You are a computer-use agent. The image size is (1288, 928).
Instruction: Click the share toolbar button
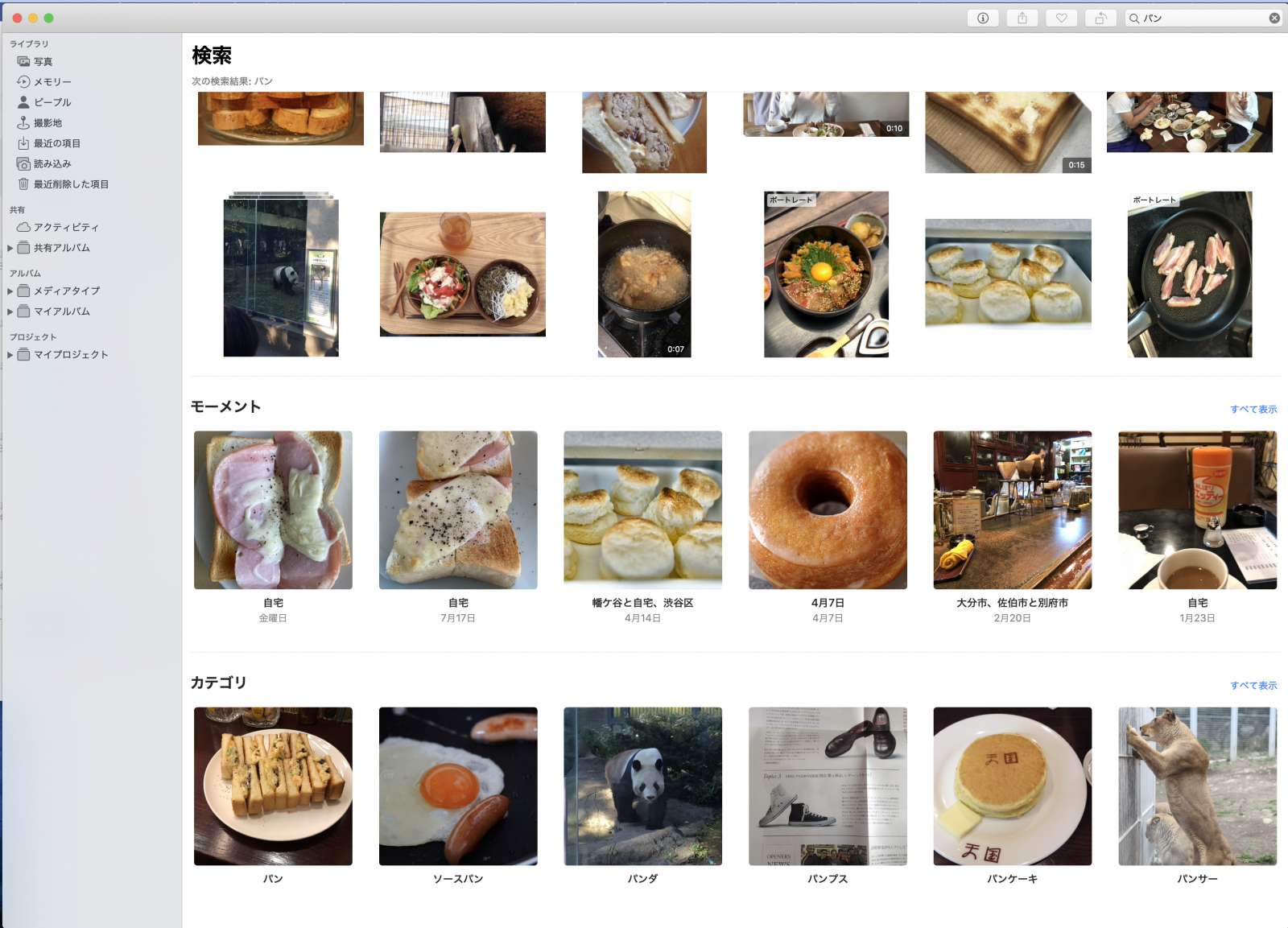pos(1022,18)
